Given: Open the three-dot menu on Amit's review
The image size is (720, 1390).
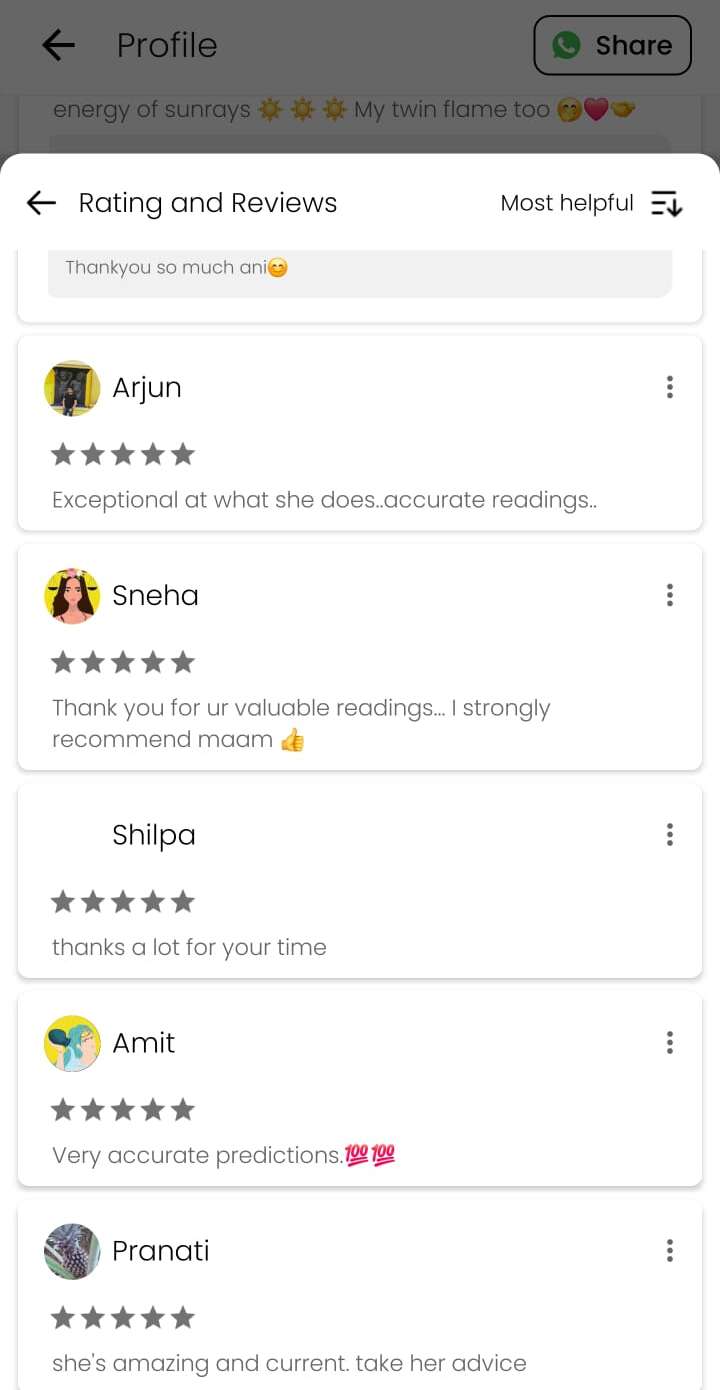Looking at the screenshot, I should 669,1042.
